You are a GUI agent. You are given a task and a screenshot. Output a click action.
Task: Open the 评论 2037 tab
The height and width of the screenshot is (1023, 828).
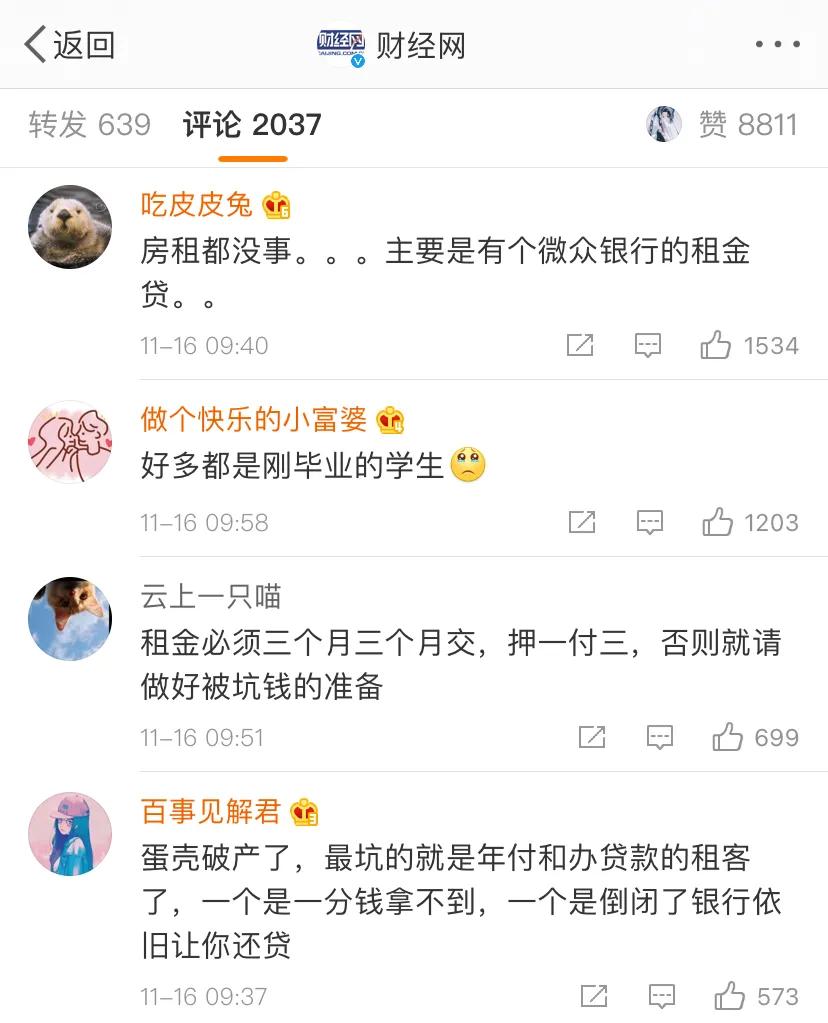point(250,125)
